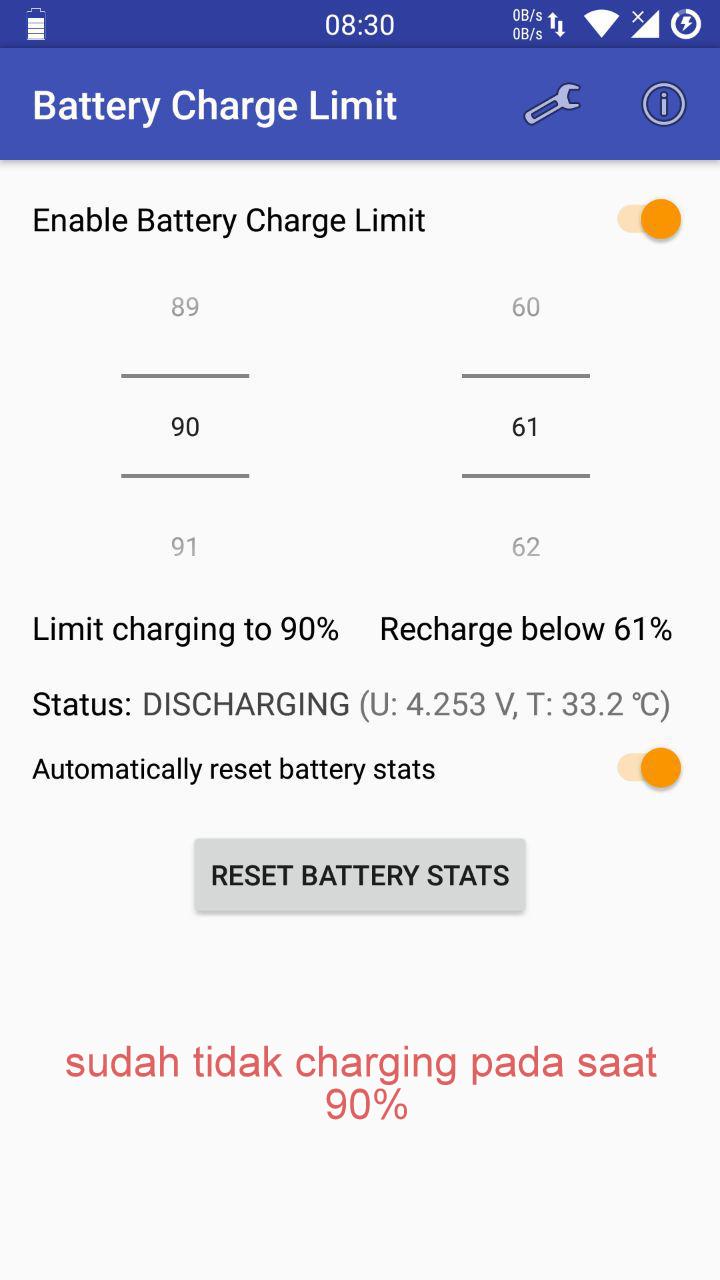
Task: Edit the recharge threshold value 61
Action: tap(525, 427)
